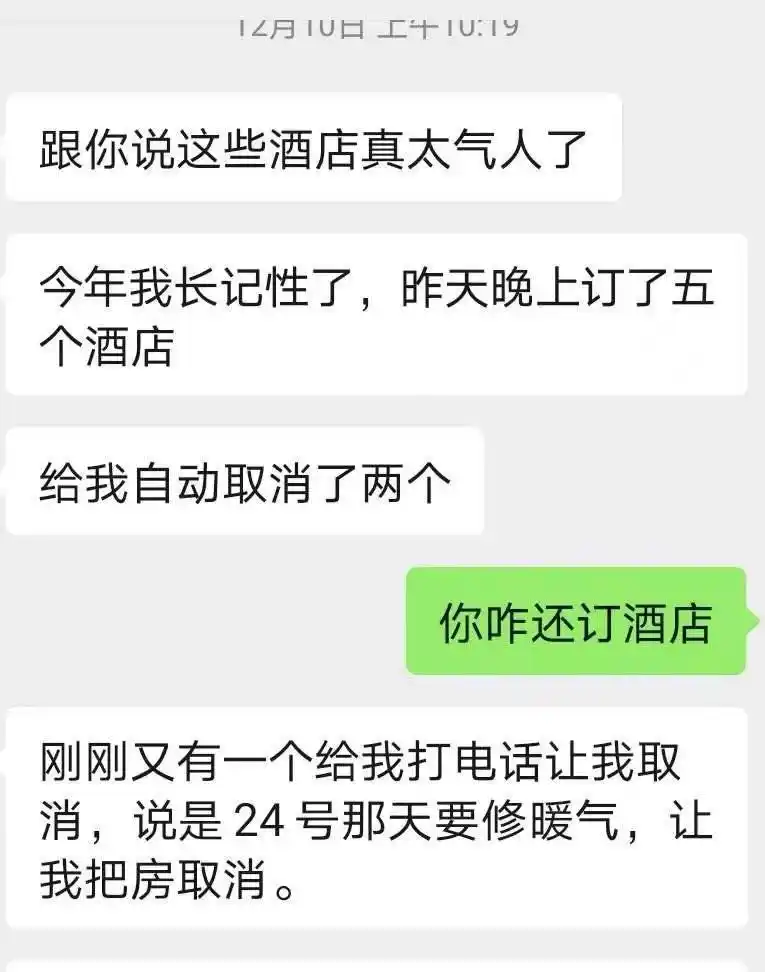Screen dimensions: 765x972
Task: Click the word 酒店 in the first bubble
Action: (315, 147)
